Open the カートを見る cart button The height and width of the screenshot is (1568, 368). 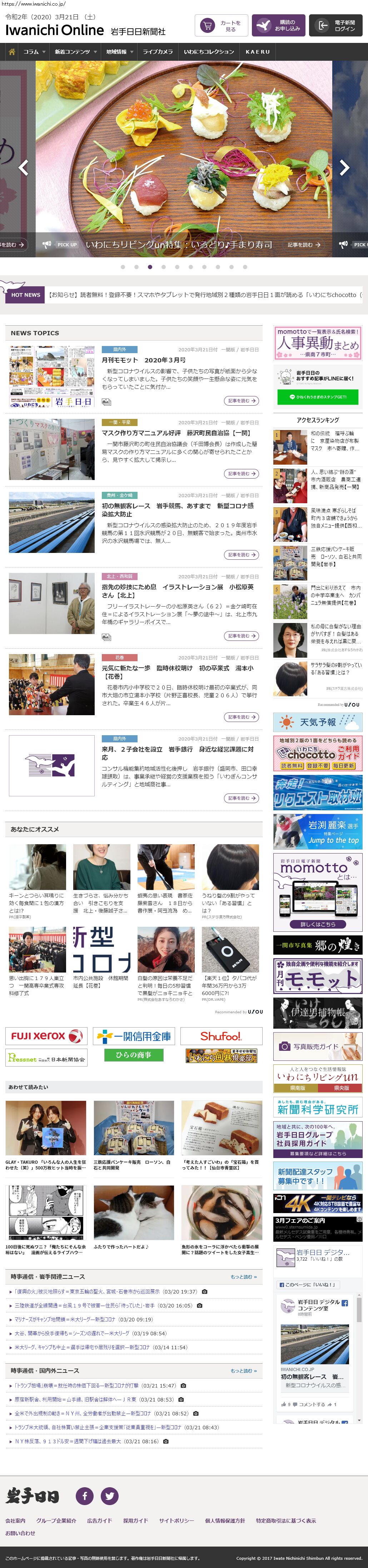point(222,26)
